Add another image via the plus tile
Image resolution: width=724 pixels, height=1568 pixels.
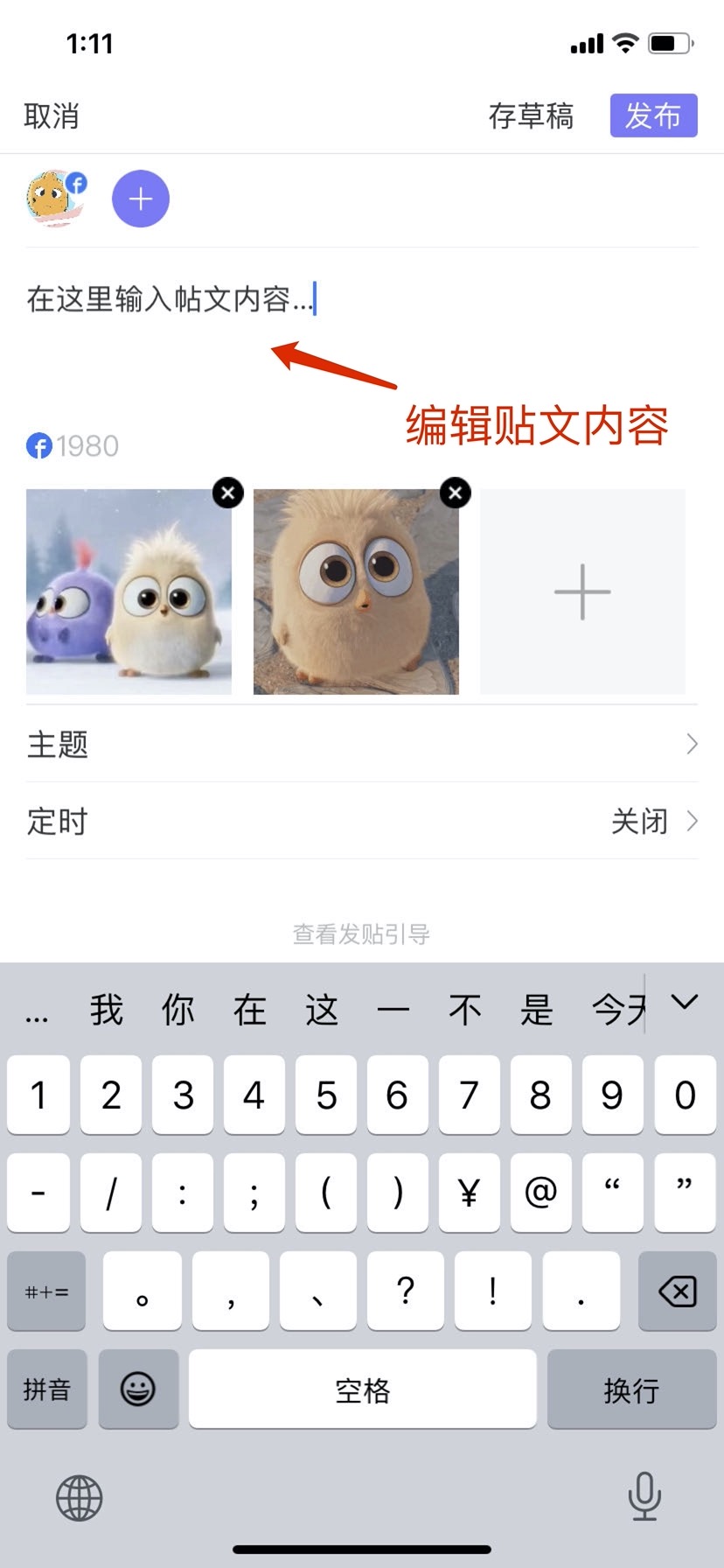pos(582,592)
